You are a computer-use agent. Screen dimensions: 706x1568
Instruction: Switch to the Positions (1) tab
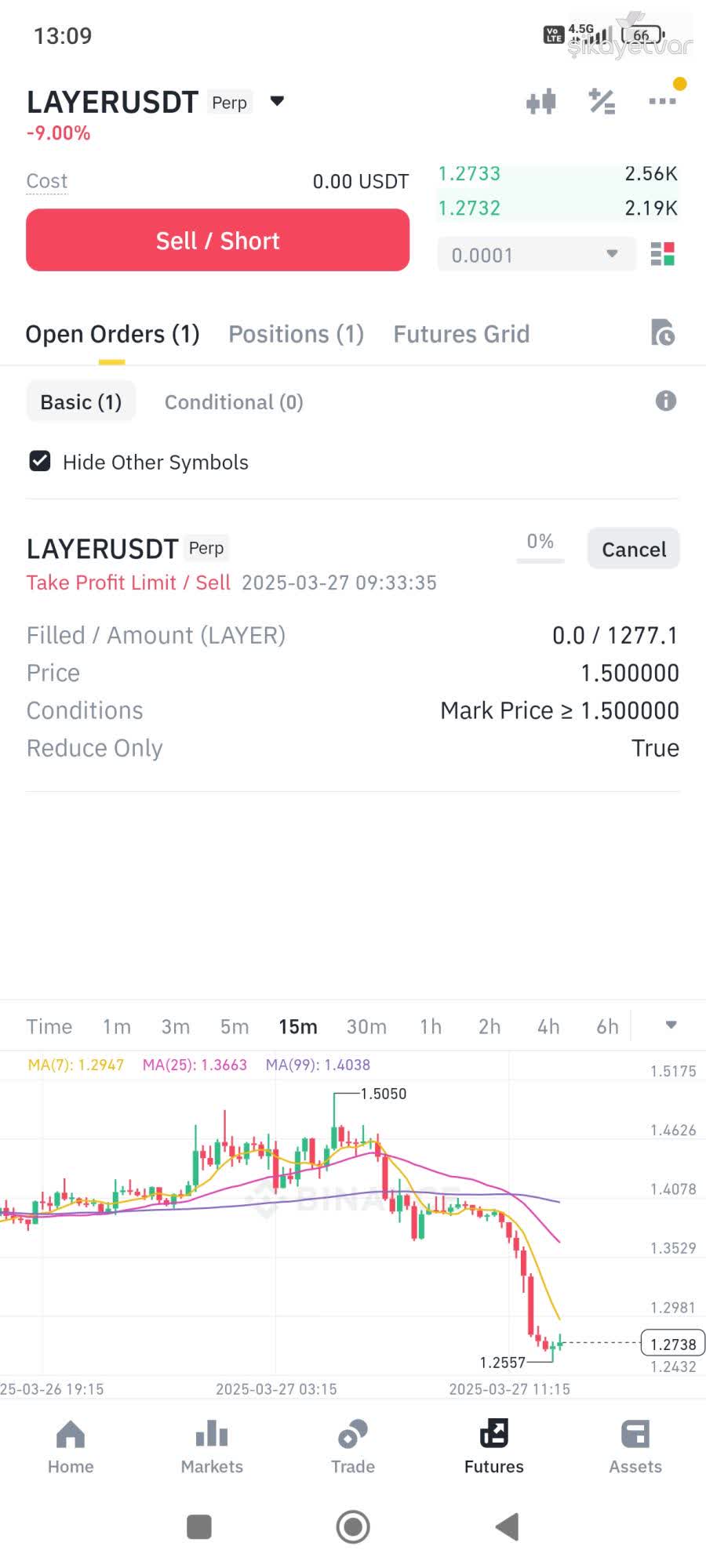tap(296, 334)
